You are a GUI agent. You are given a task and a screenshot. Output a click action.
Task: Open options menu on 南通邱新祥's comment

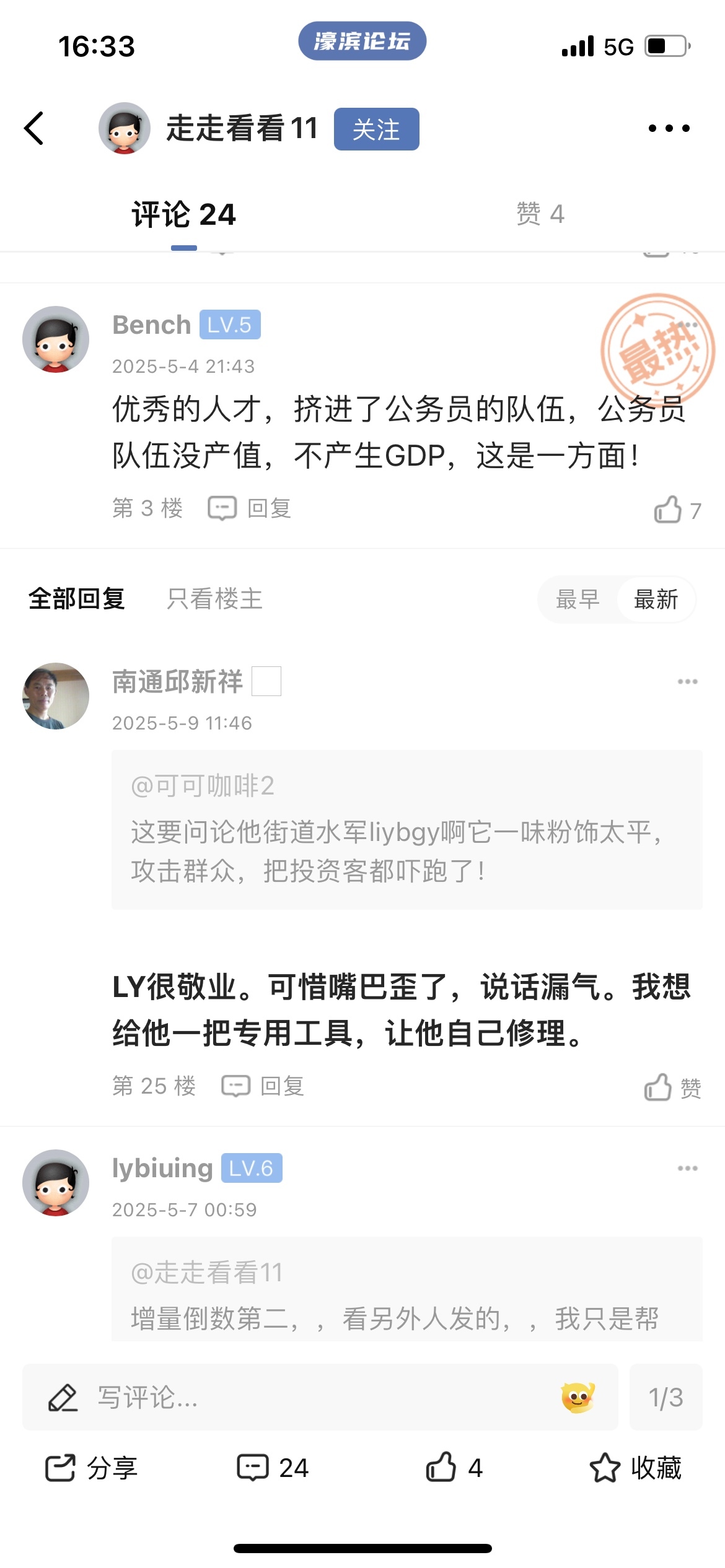click(687, 682)
